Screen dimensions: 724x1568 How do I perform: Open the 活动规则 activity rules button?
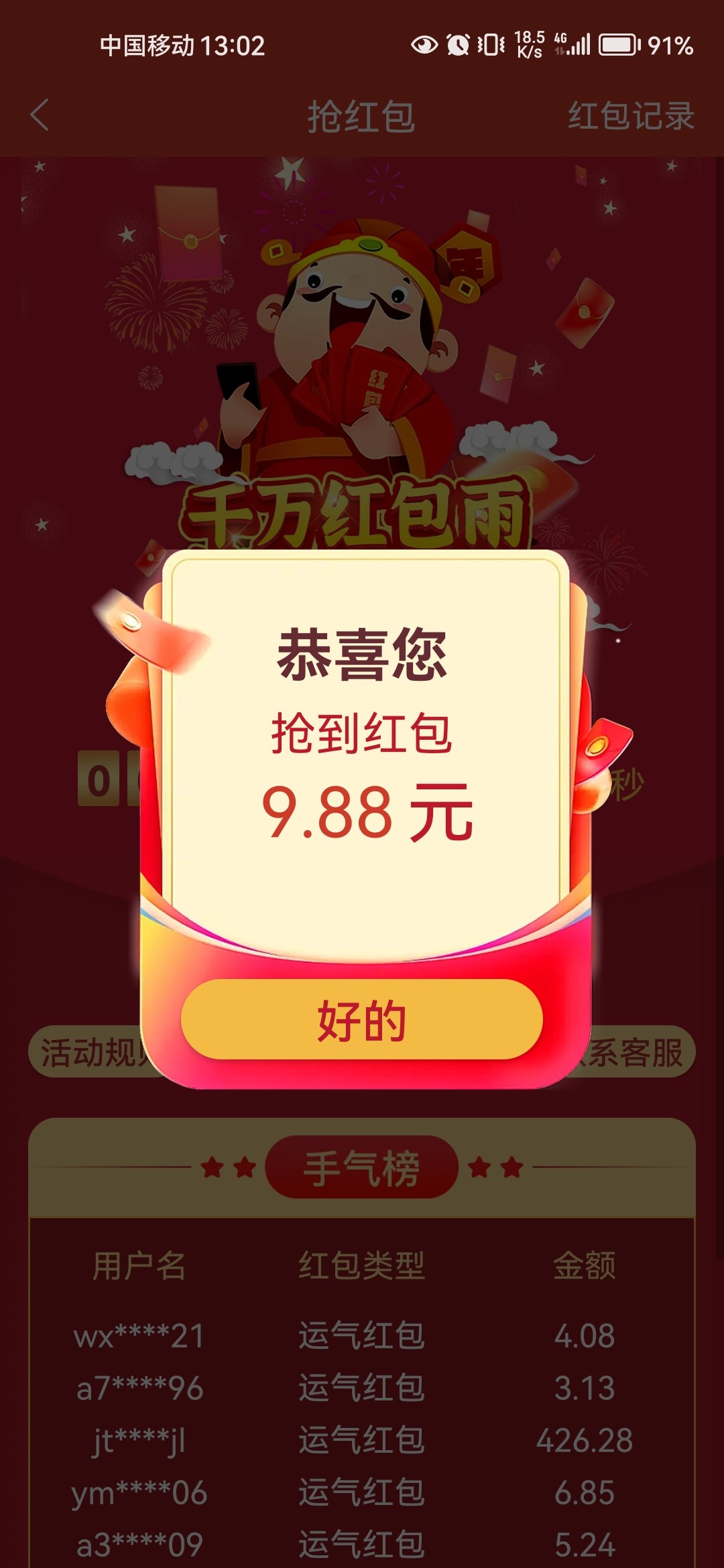87,1052
